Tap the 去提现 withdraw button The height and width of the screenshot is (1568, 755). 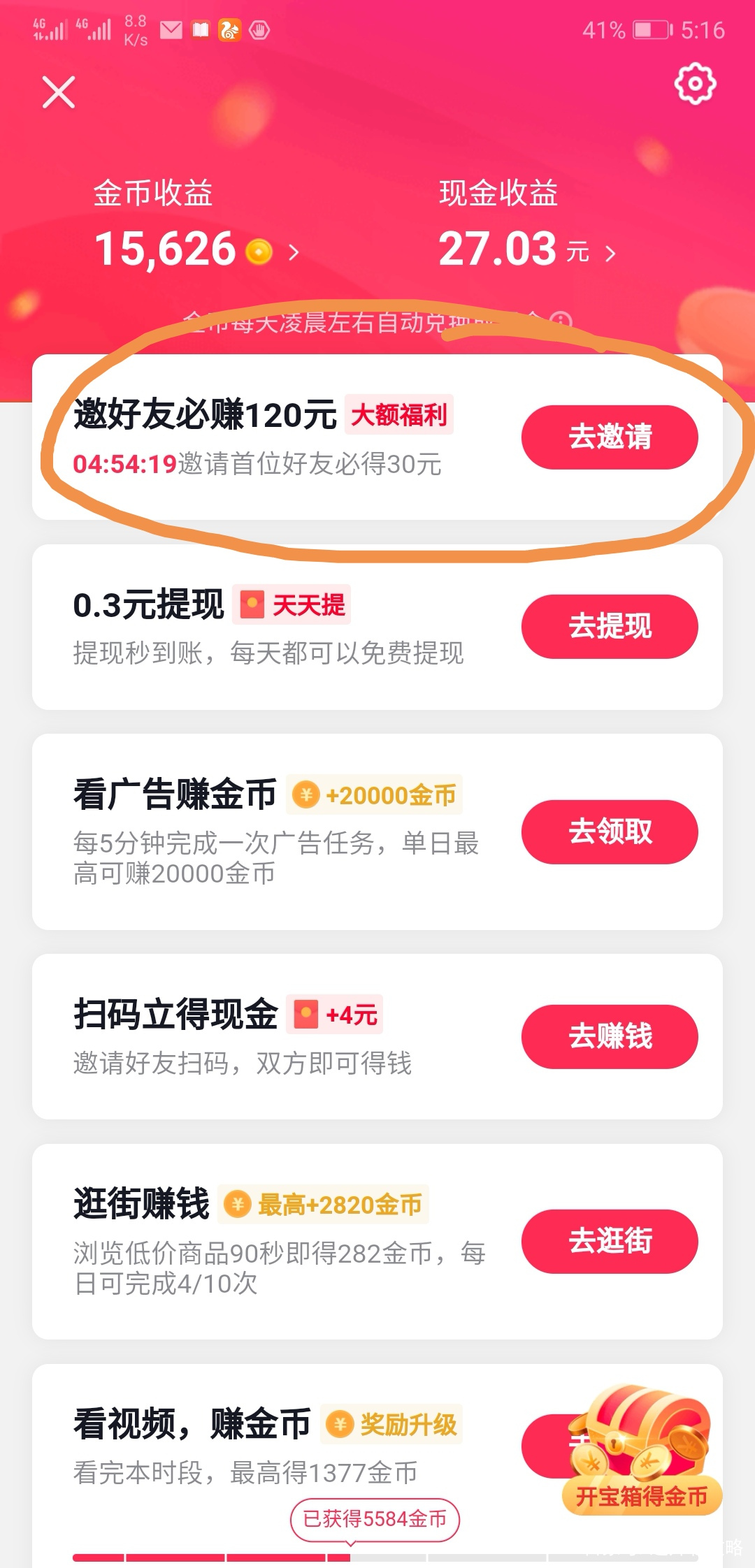pos(609,627)
